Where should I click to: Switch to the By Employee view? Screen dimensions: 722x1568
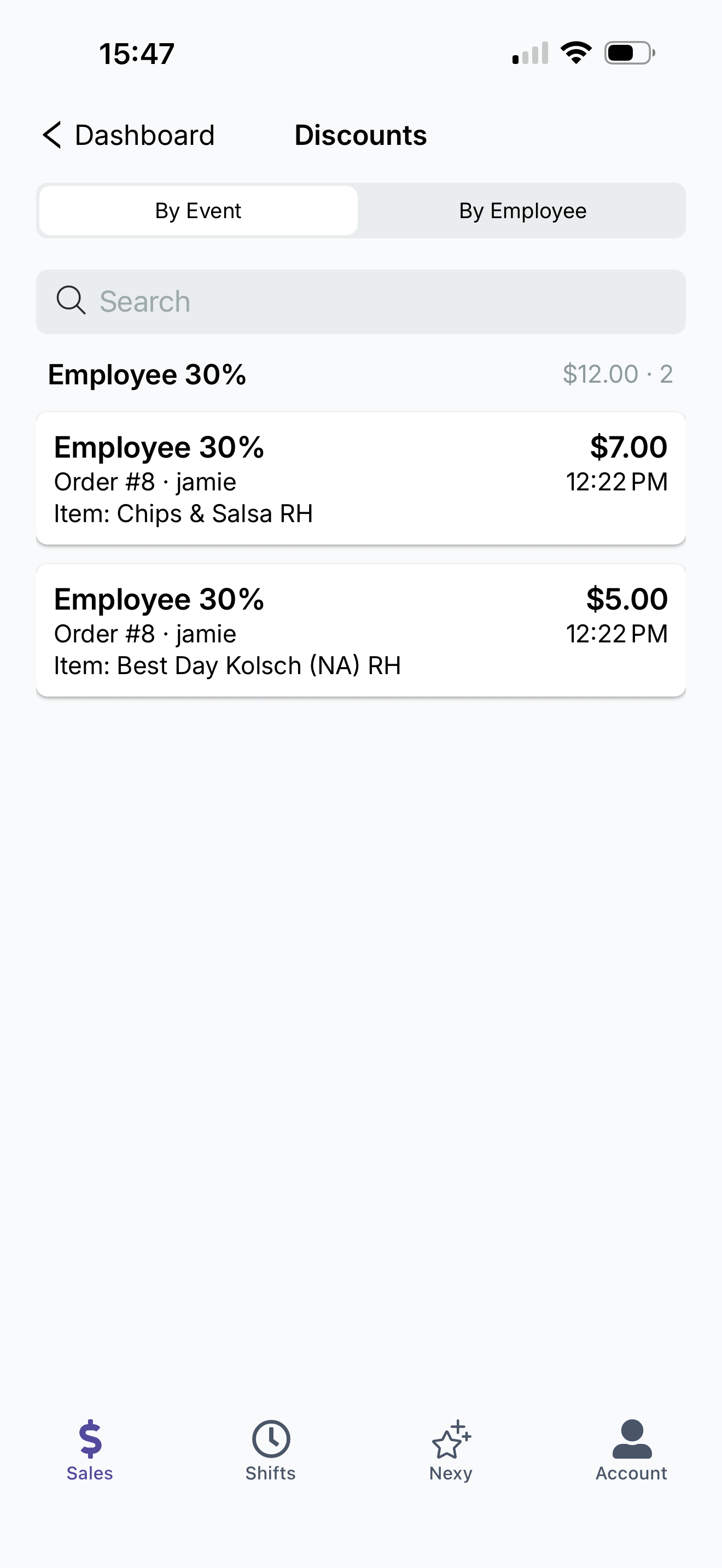522,210
